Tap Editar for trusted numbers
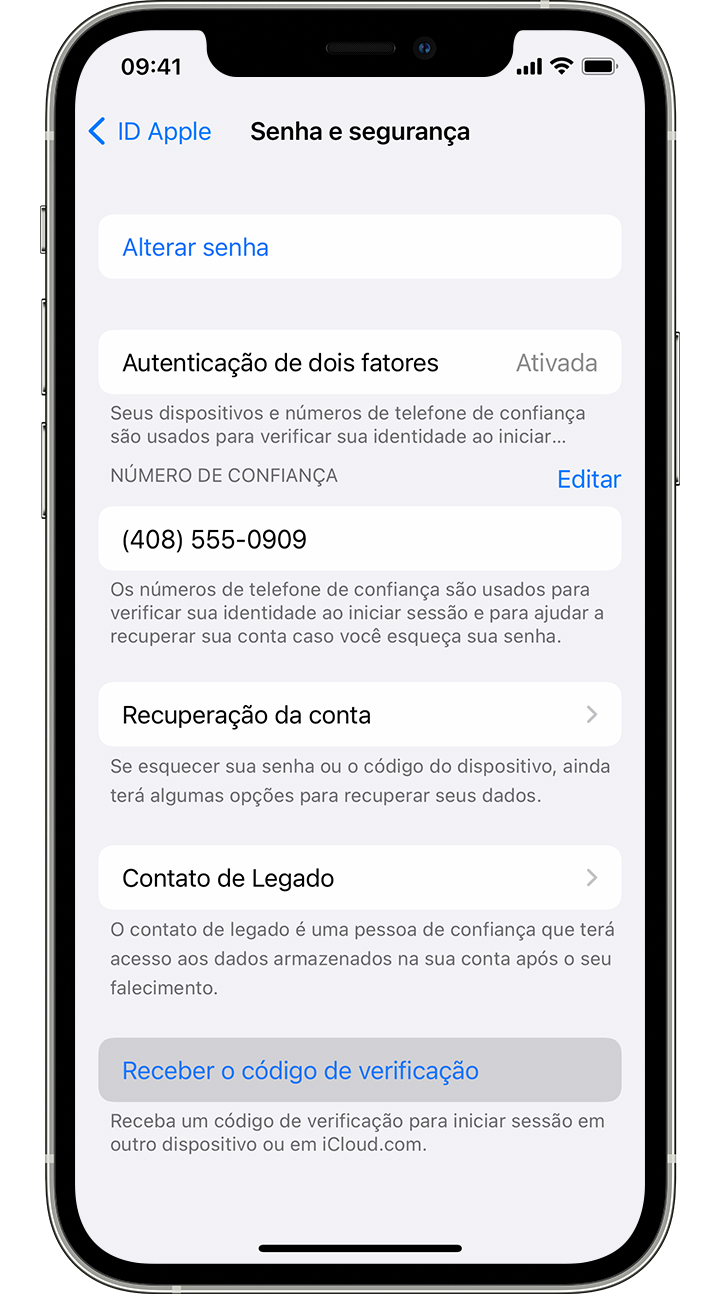 pos(588,479)
